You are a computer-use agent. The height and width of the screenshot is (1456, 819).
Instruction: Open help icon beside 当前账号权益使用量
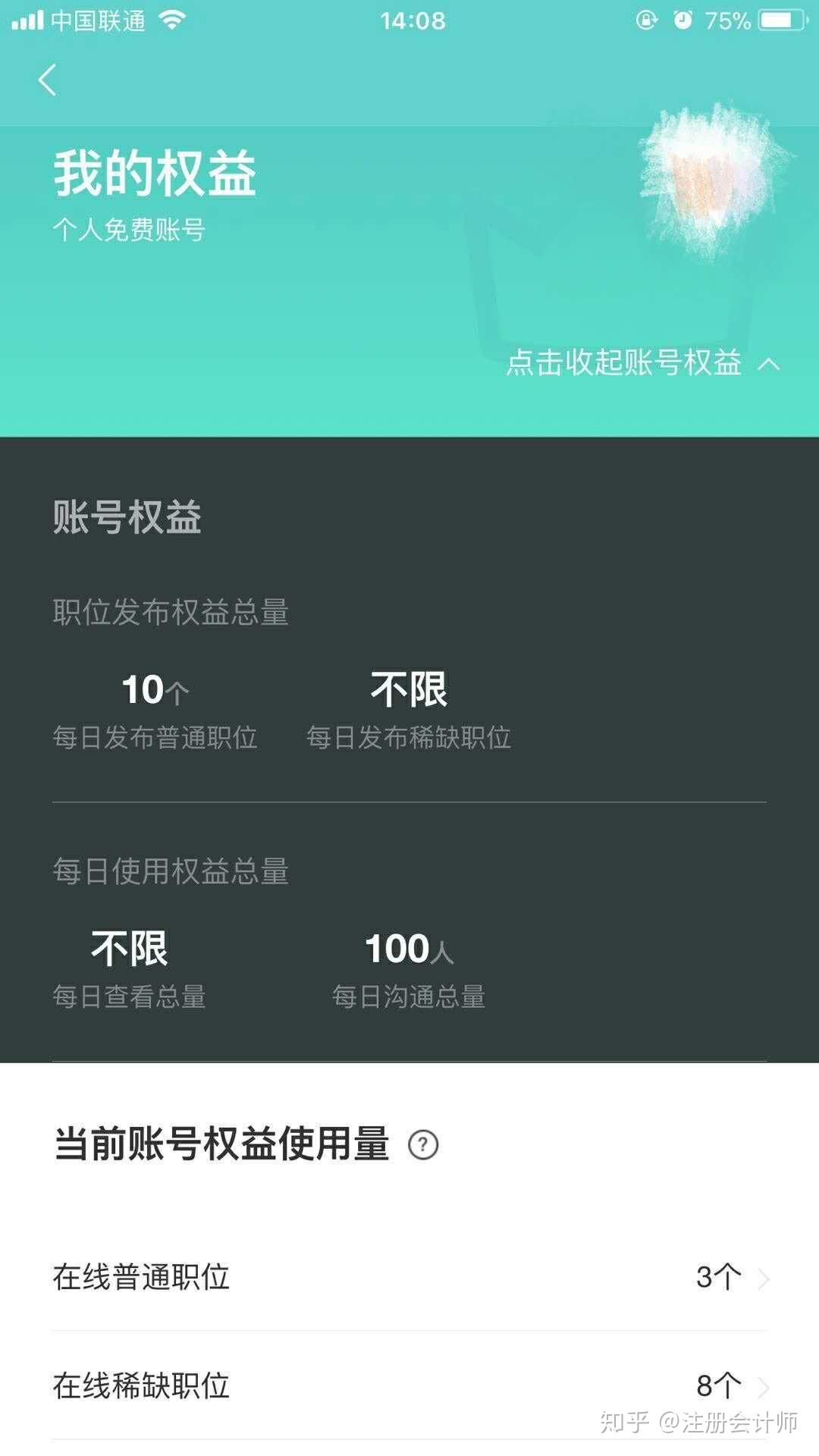[x=423, y=1144]
